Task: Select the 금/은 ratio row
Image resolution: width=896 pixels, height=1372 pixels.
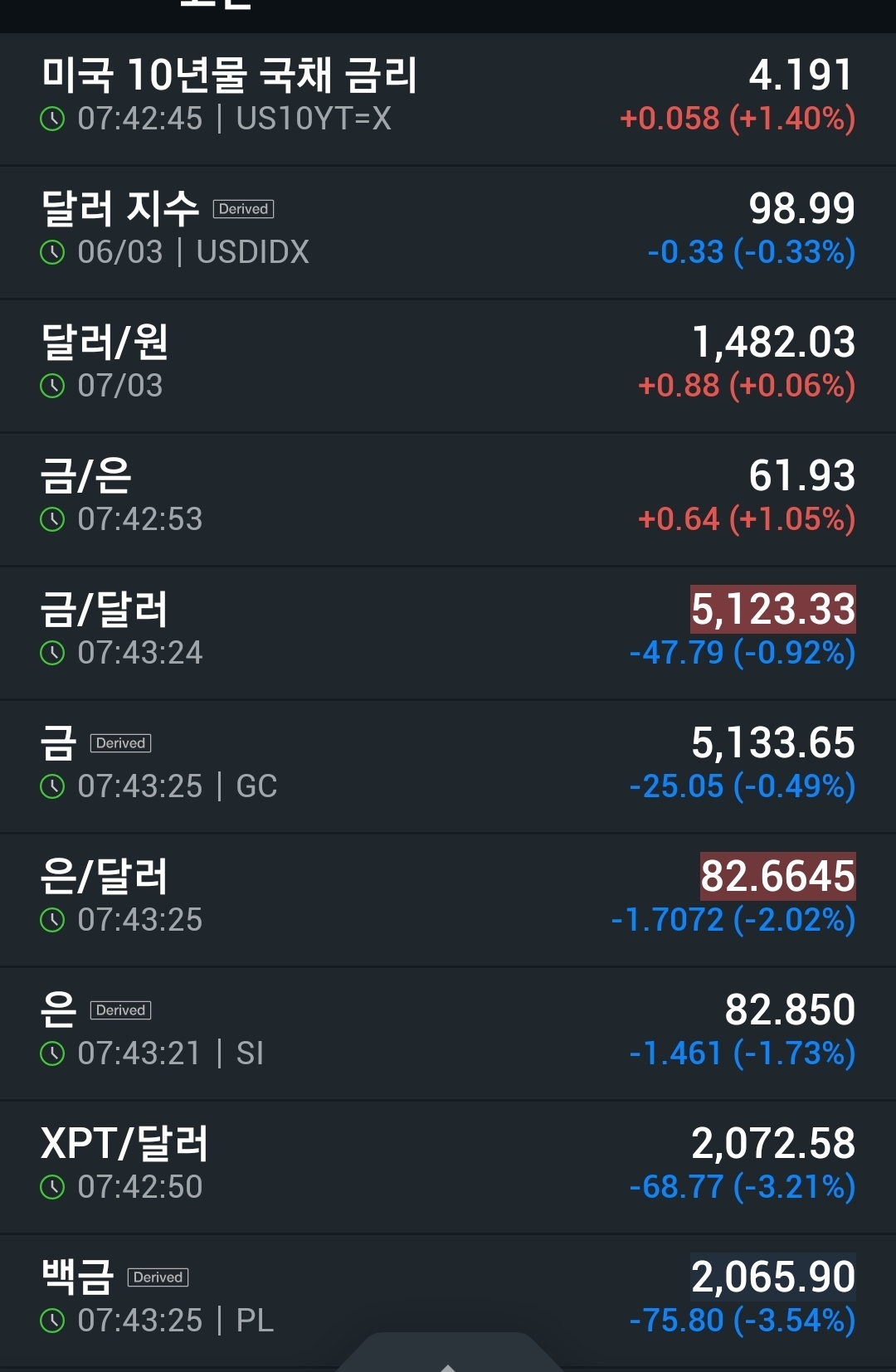Action: [x=448, y=498]
